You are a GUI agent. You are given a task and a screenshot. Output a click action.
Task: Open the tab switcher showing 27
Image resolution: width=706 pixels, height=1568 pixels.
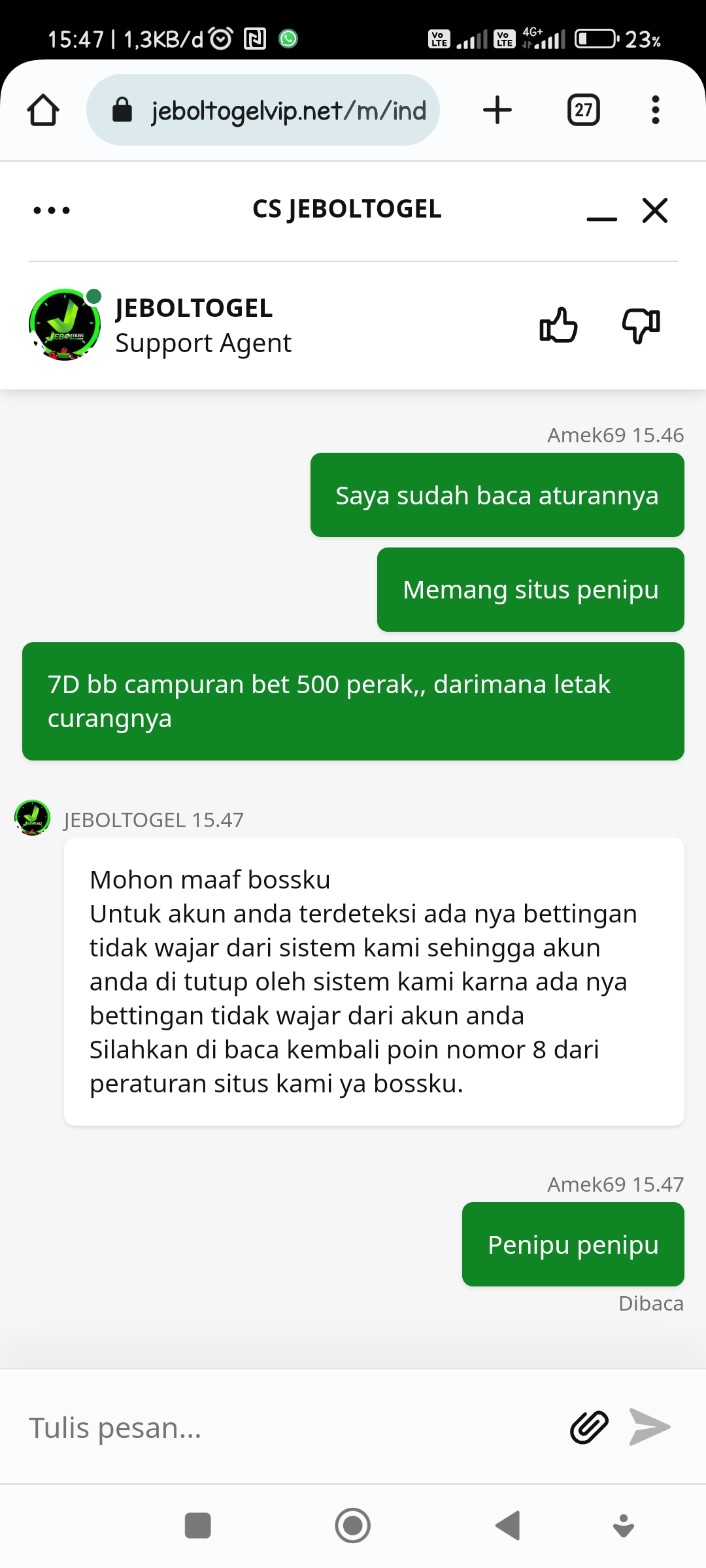583,110
